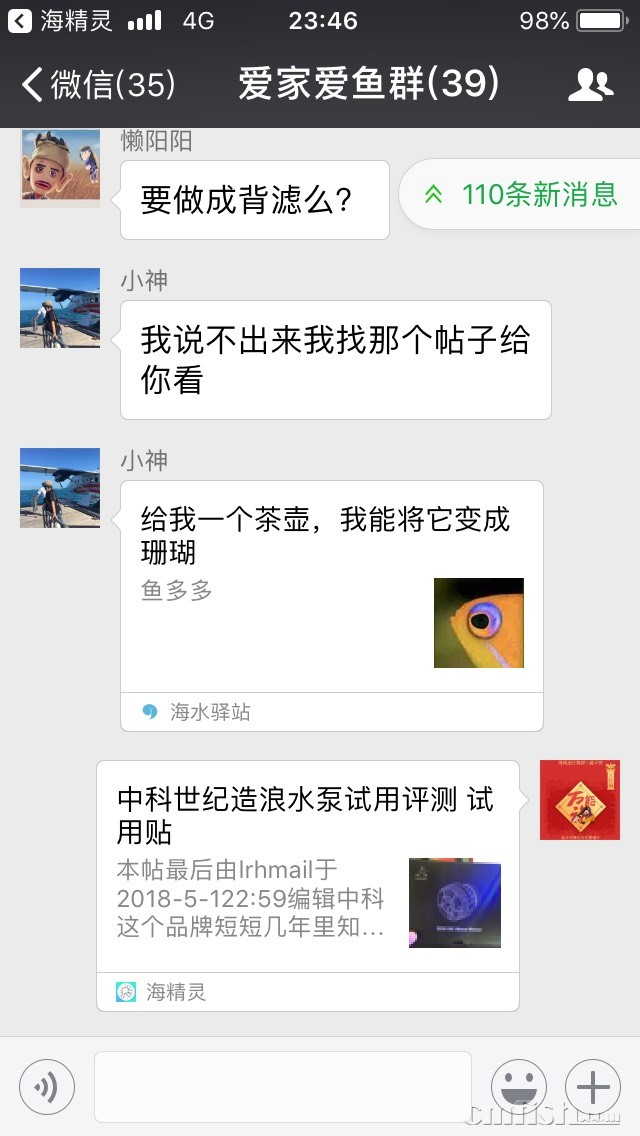Return to the 海精灵 app
This screenshot has height=1136, width=640.
[x=60, y=20]
